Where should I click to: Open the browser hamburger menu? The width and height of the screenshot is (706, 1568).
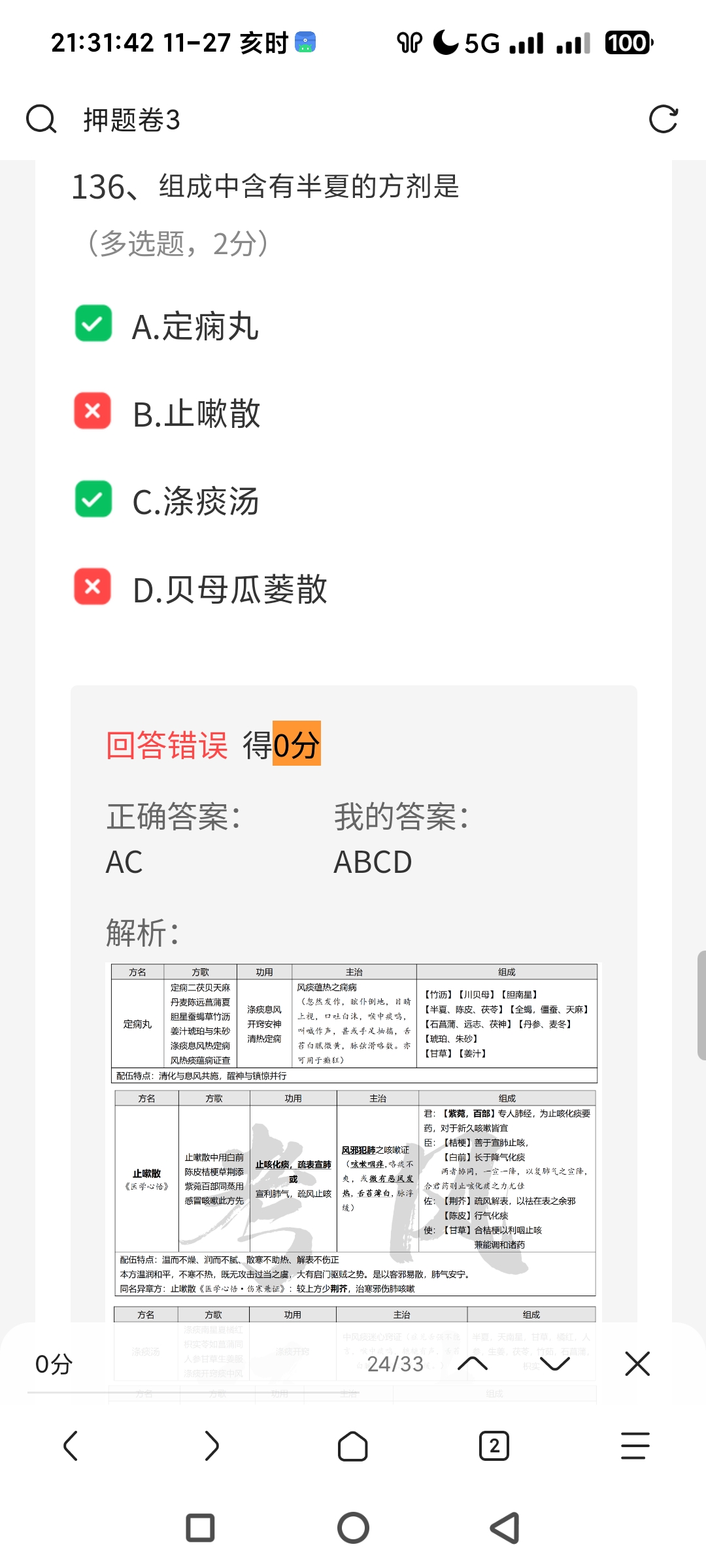coord(635,1445)
